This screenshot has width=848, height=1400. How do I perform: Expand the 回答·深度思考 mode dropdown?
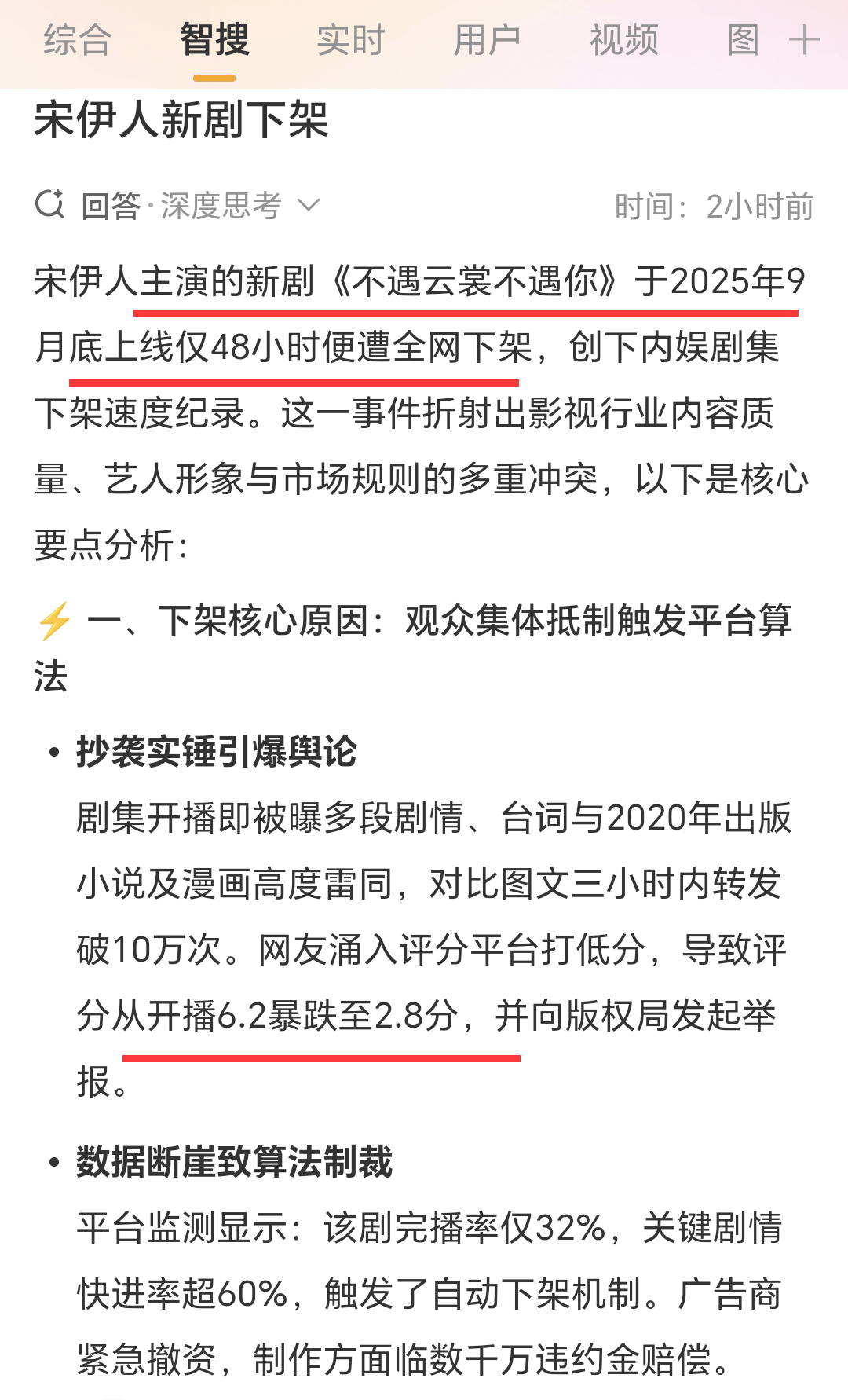308,206
